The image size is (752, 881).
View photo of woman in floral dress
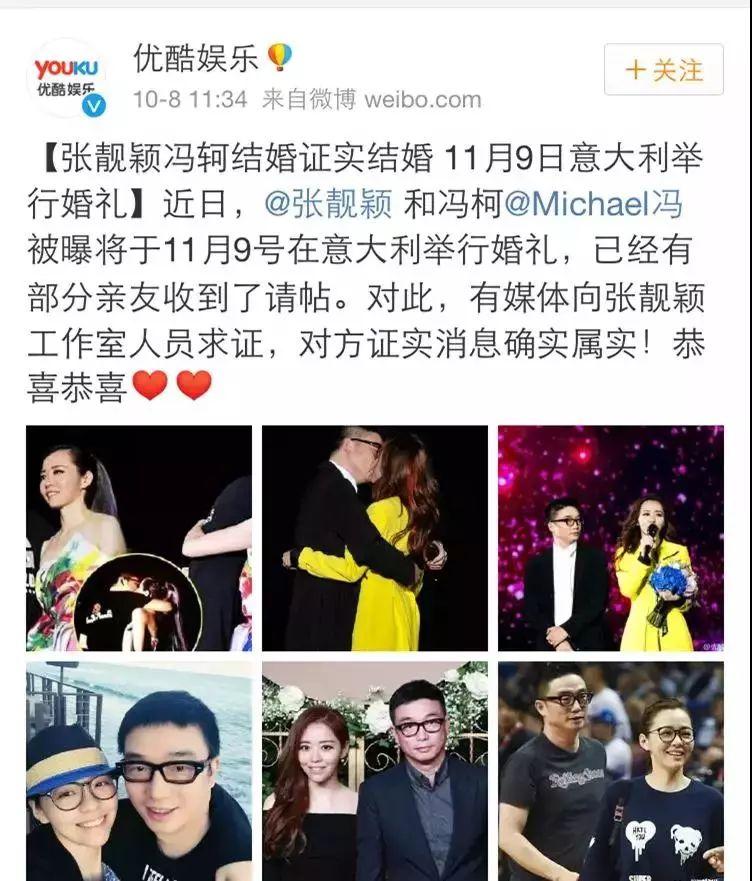[x=139, y=538]
